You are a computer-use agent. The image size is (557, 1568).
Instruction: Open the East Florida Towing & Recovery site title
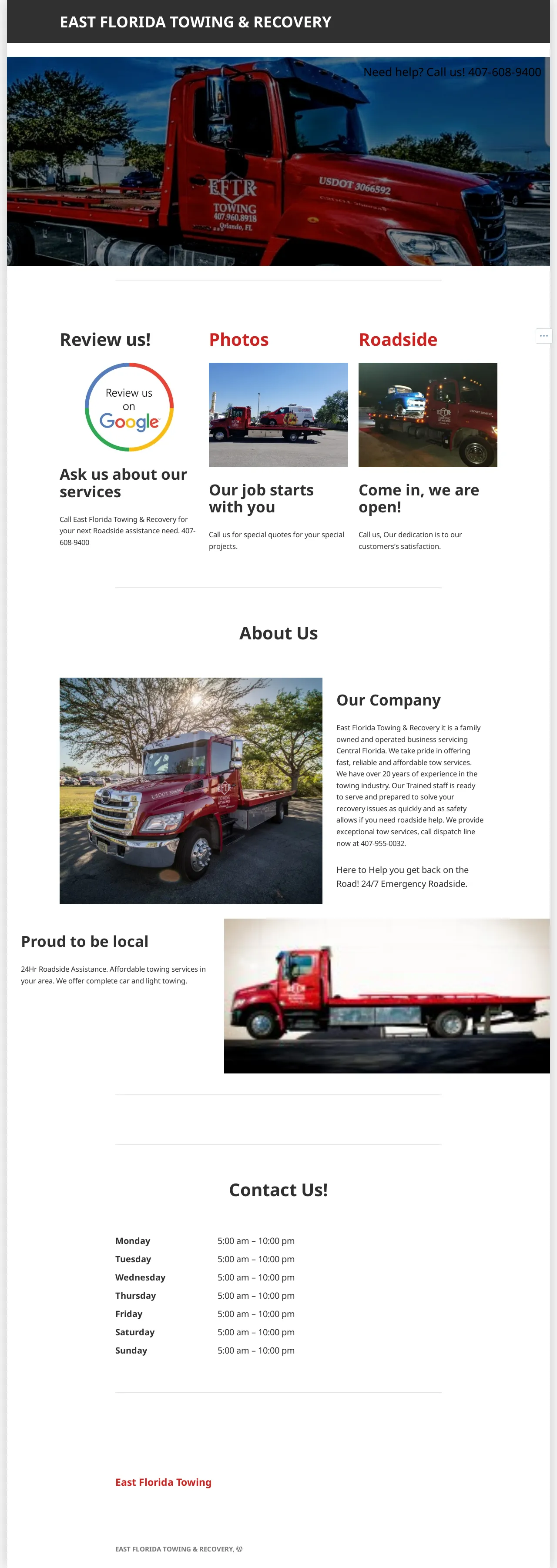pyautogui.click(x=195, y=23)
